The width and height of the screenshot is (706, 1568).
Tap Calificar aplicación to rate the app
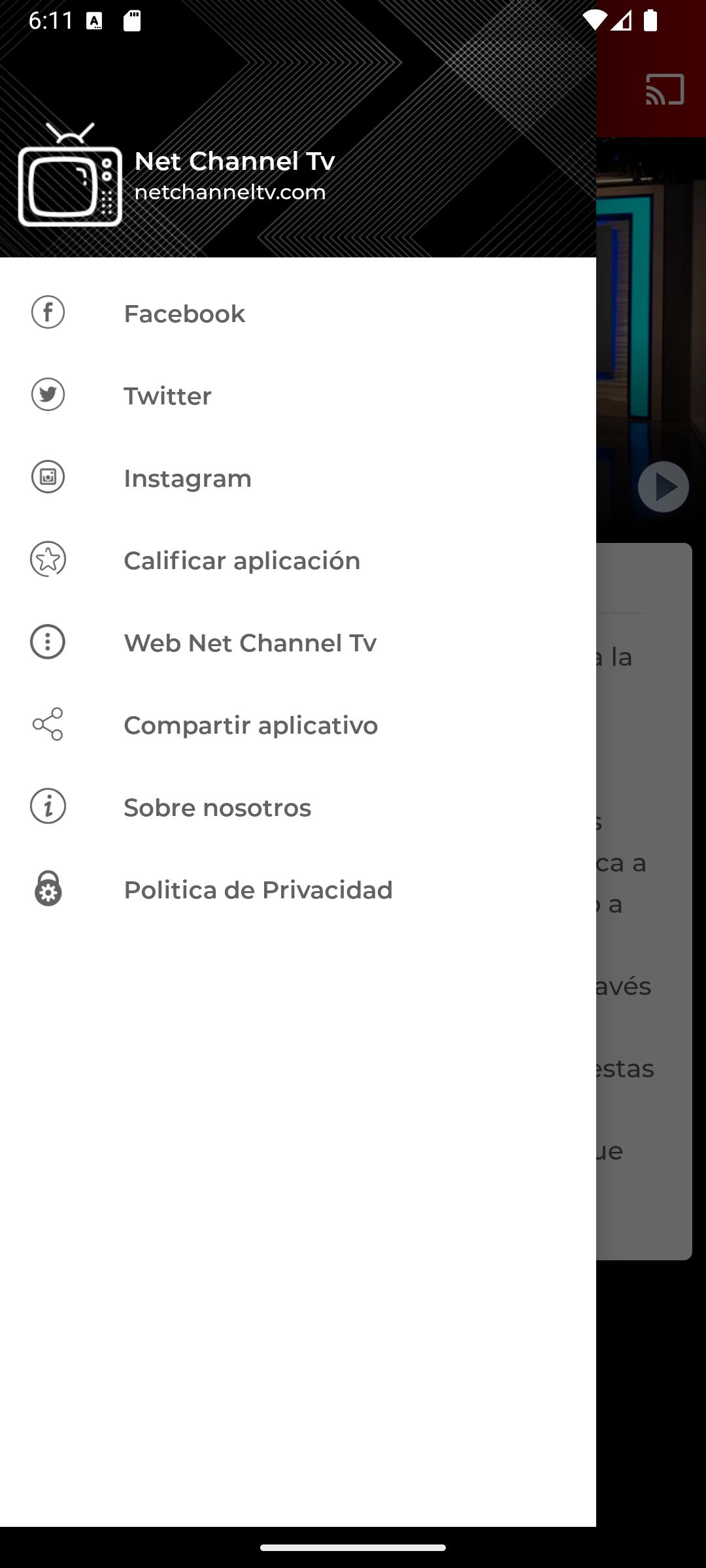[x=298, y=560]
